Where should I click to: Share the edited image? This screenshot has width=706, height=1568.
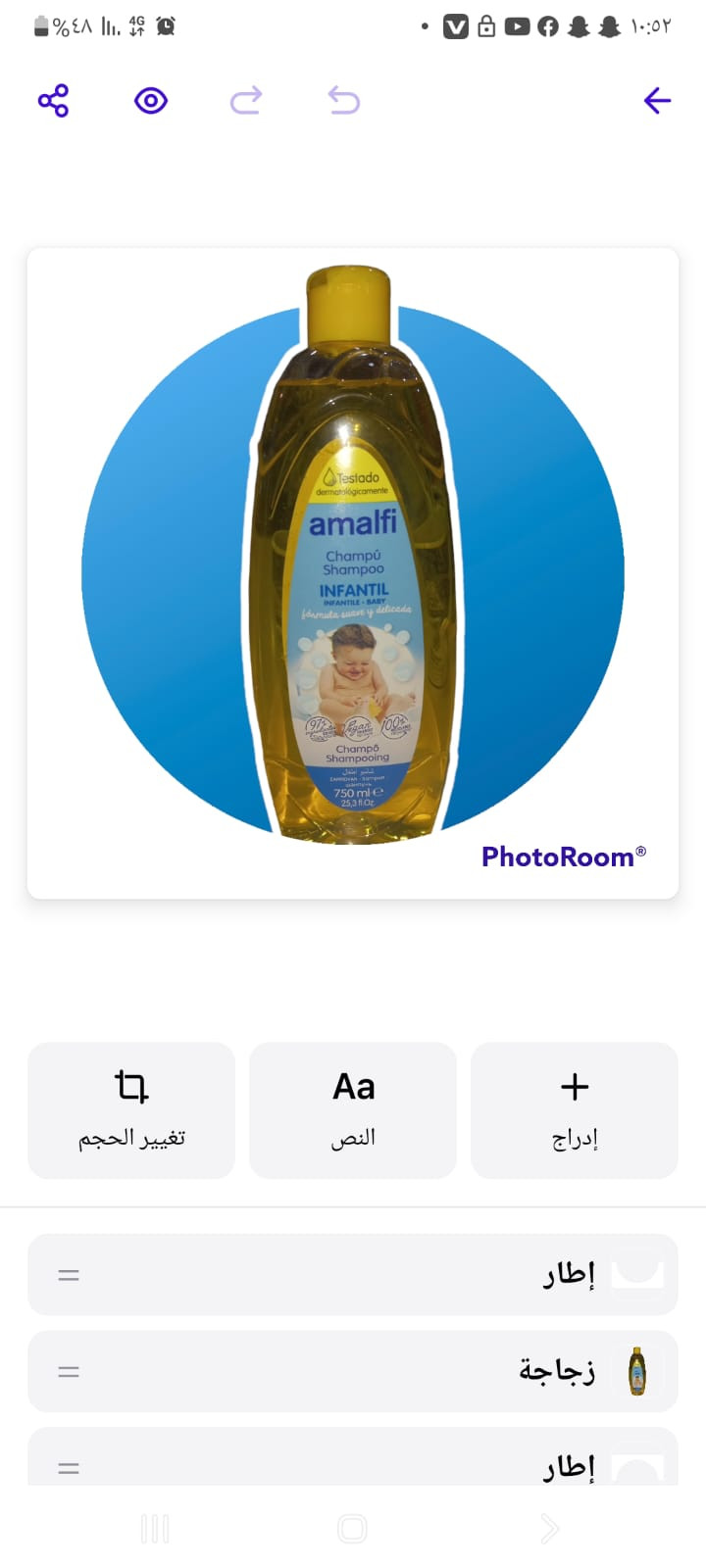[53, 100]
